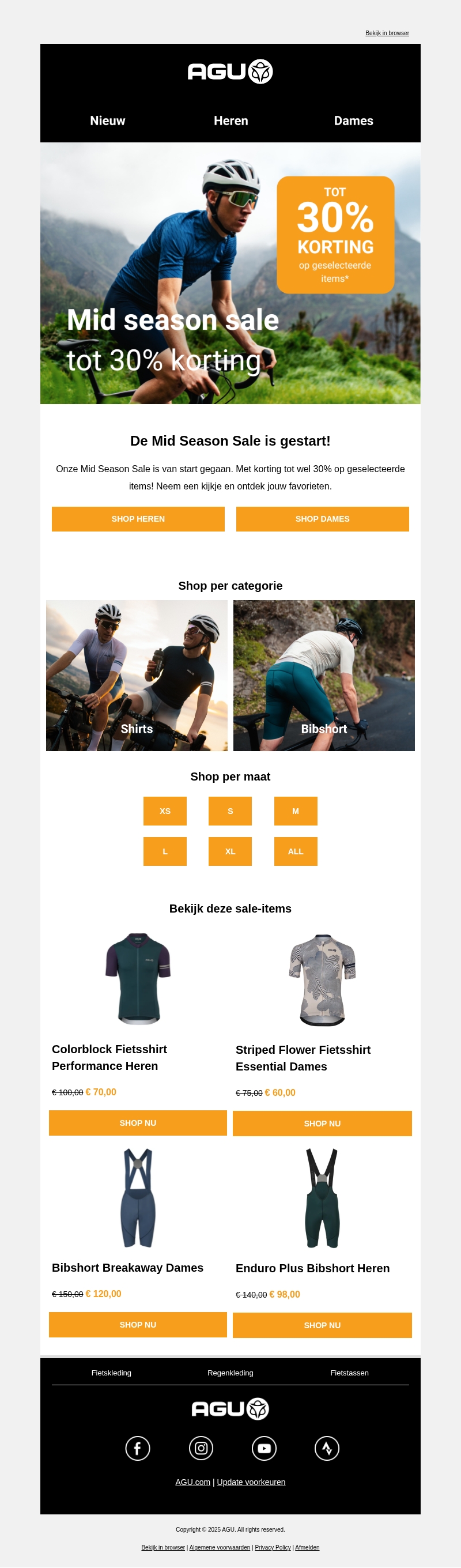Open the Dames navigation item
The height and width of the screenshot is (1568, 461).
[353, 120]
